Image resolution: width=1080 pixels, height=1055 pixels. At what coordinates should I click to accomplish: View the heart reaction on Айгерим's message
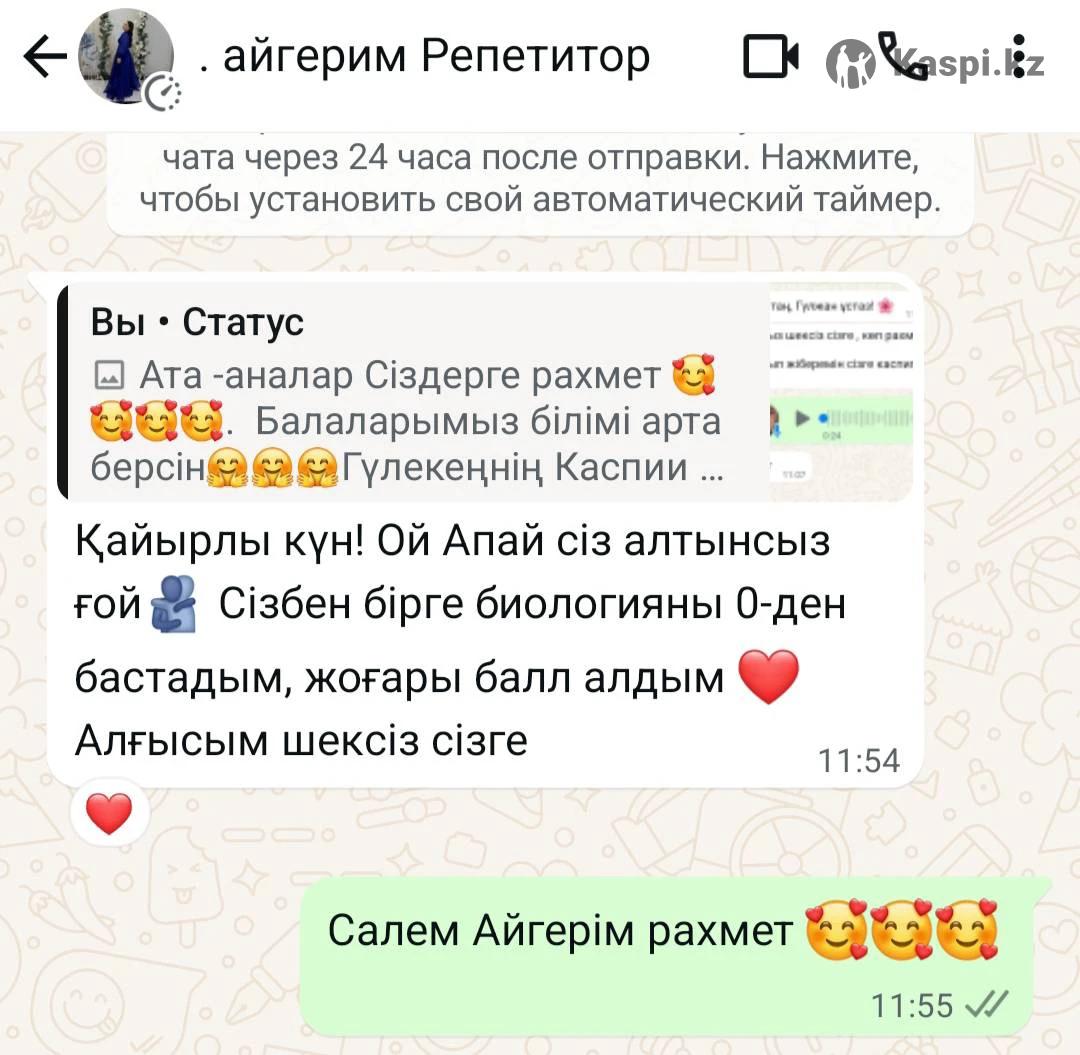click(110, 815)
